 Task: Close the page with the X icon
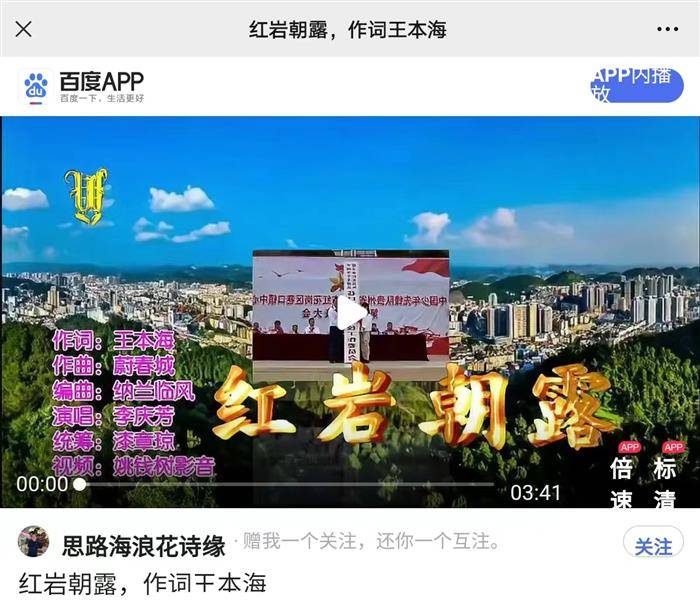[24, 29]
